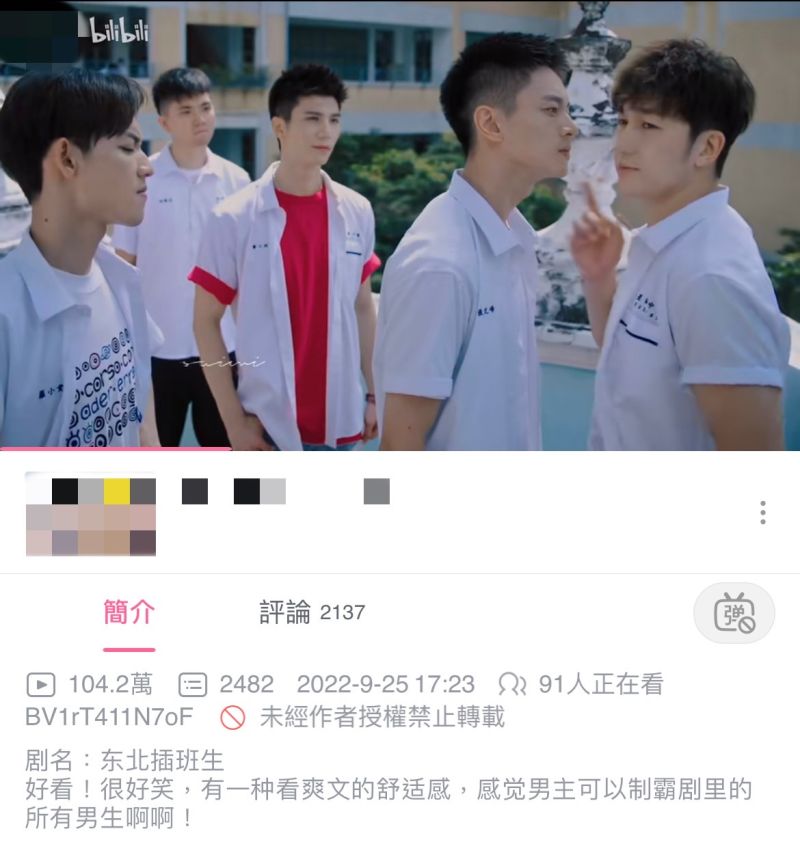The width and height of the screenshot is (800, 842).
Task: Open the uploader's profile avatar
Action: (x=90, y=516)
